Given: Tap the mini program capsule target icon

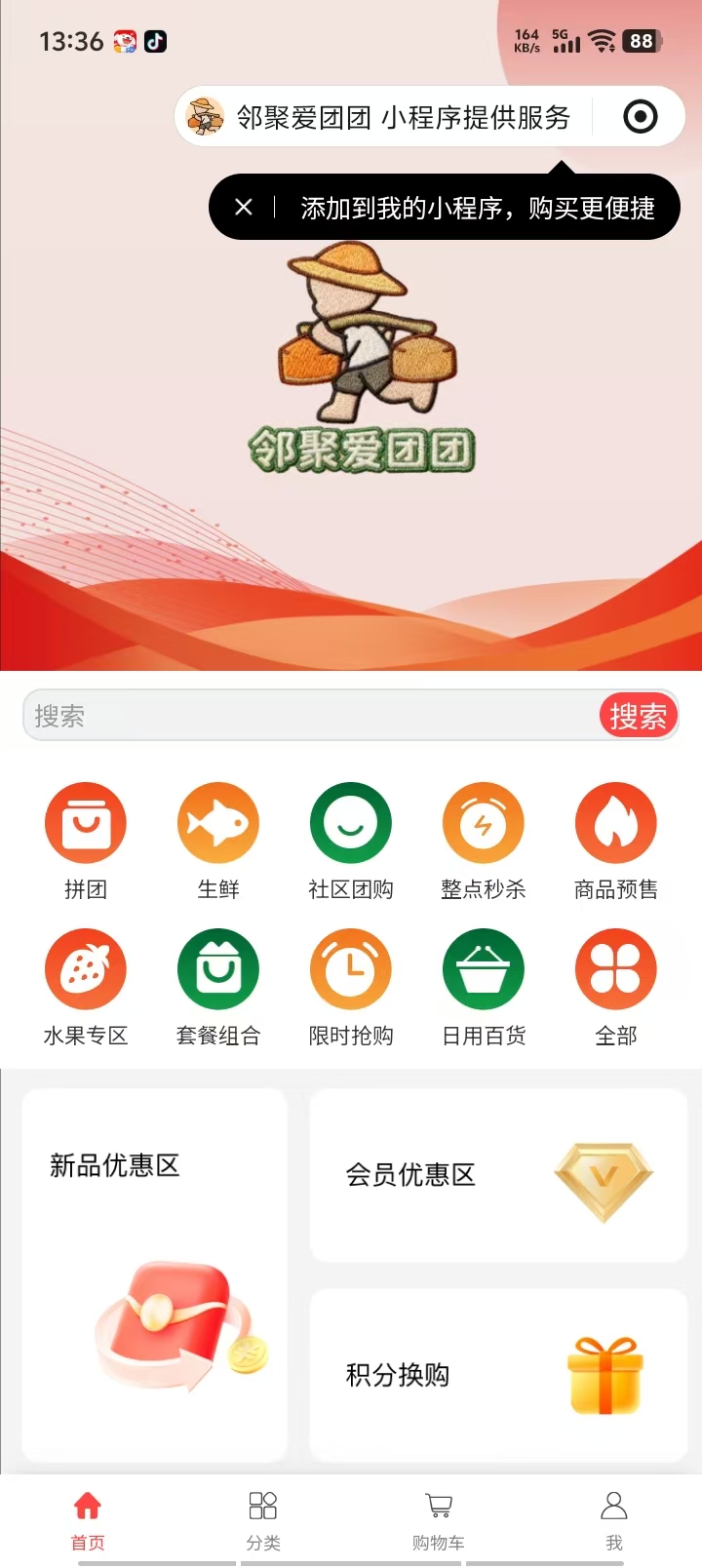Looking at the screenshot, I should (x=640, y=117).
